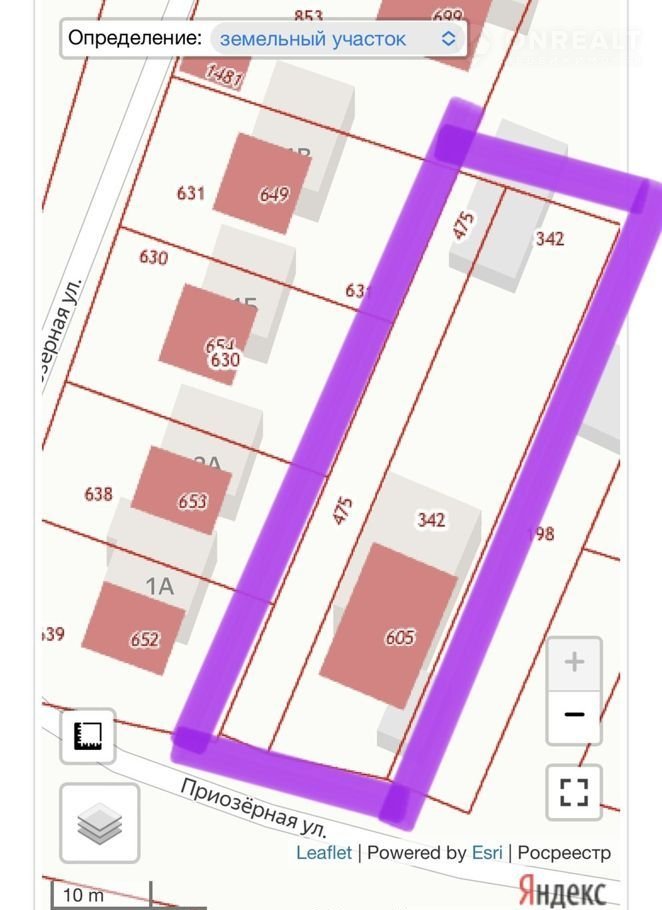Zoom in the map with plus
662x910 pixels.
pyautogui.click(x=574, y=663)
